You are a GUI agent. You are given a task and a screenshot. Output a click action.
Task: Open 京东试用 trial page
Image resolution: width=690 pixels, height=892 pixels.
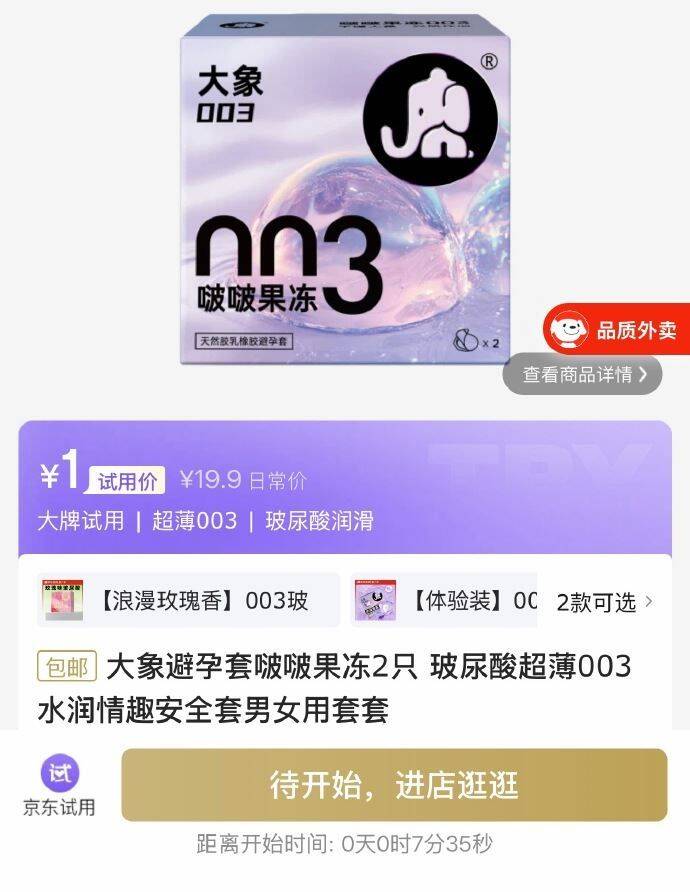[x=59, y=787]
